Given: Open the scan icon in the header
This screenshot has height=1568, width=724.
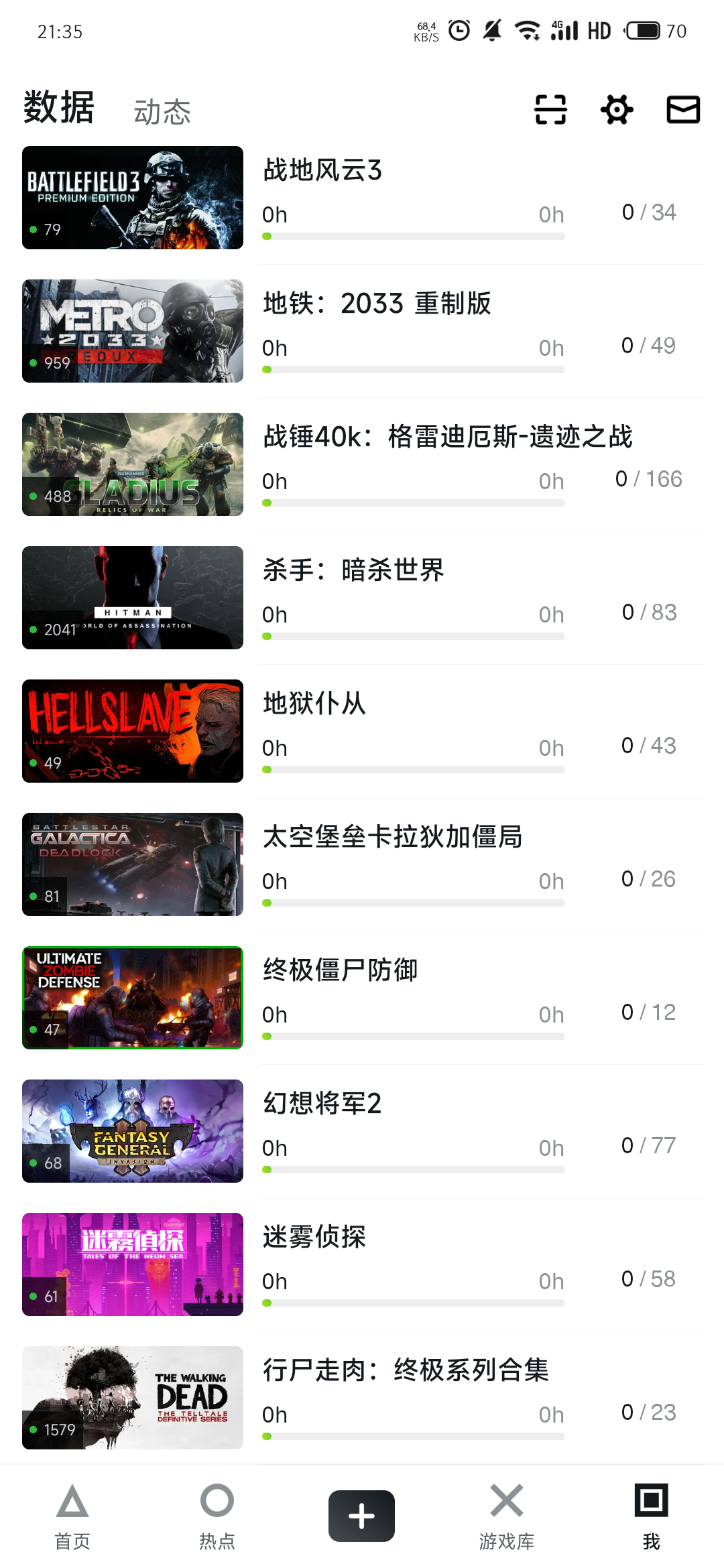Looking at the screenshot, I should pyautogui.click(x=550, y=110).
